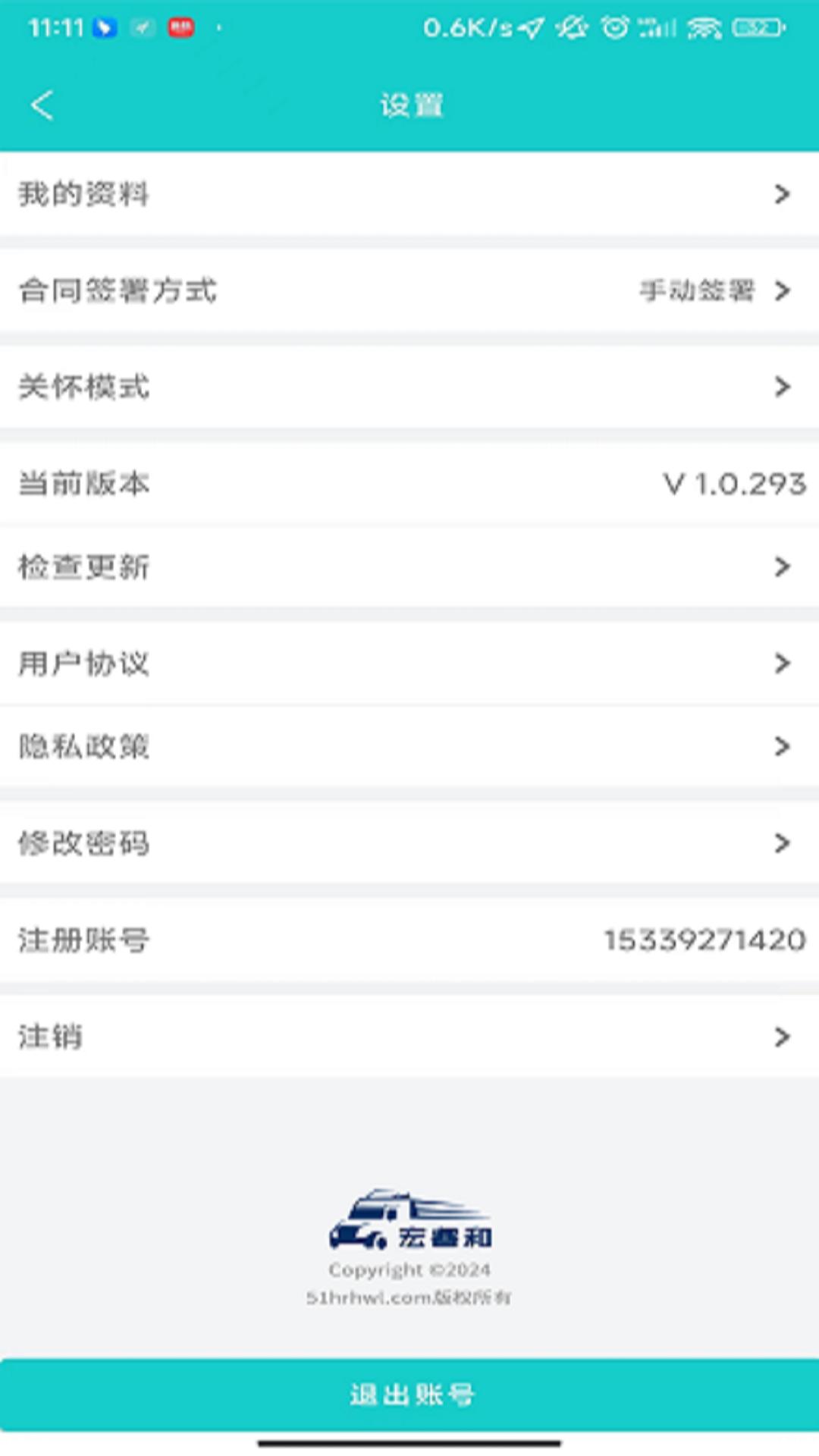Select 修改密码 to change password
The image size is (819, 1456).
click(409, 843)
